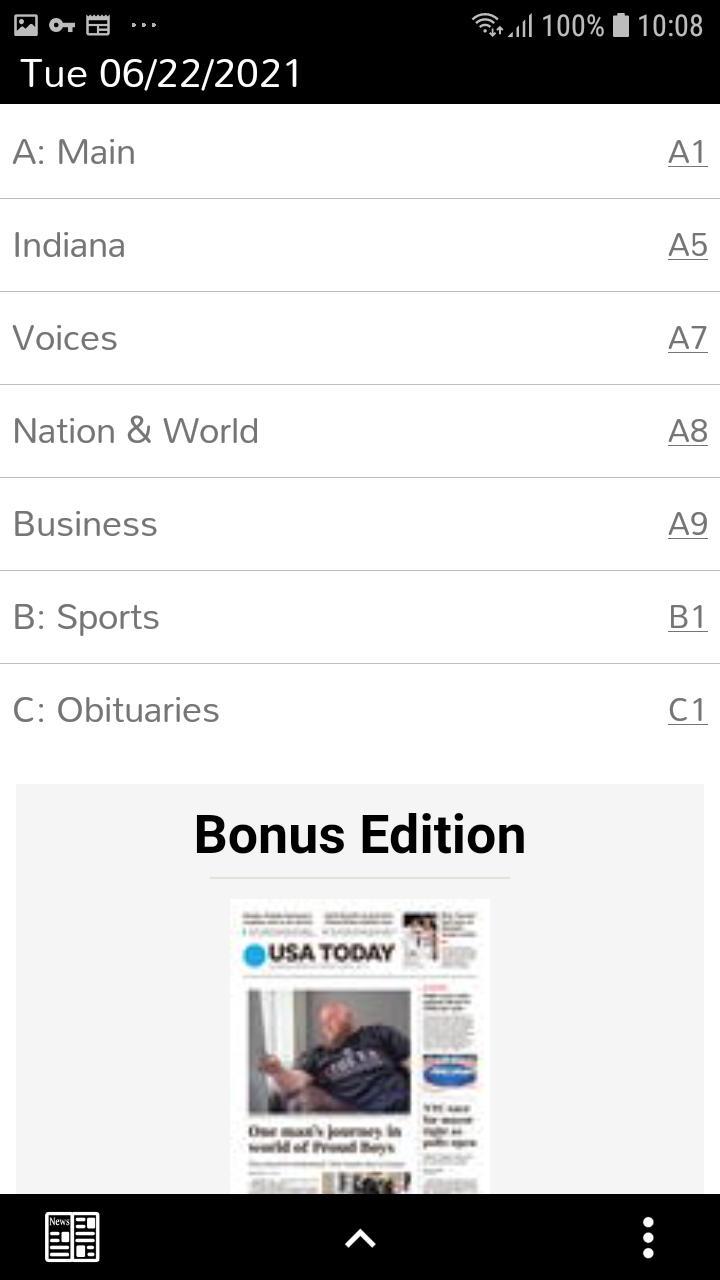The width and height of the screenshot is (720, 1280).
Task: Open C: Obituaries section
Action: [x=360, y=710]
